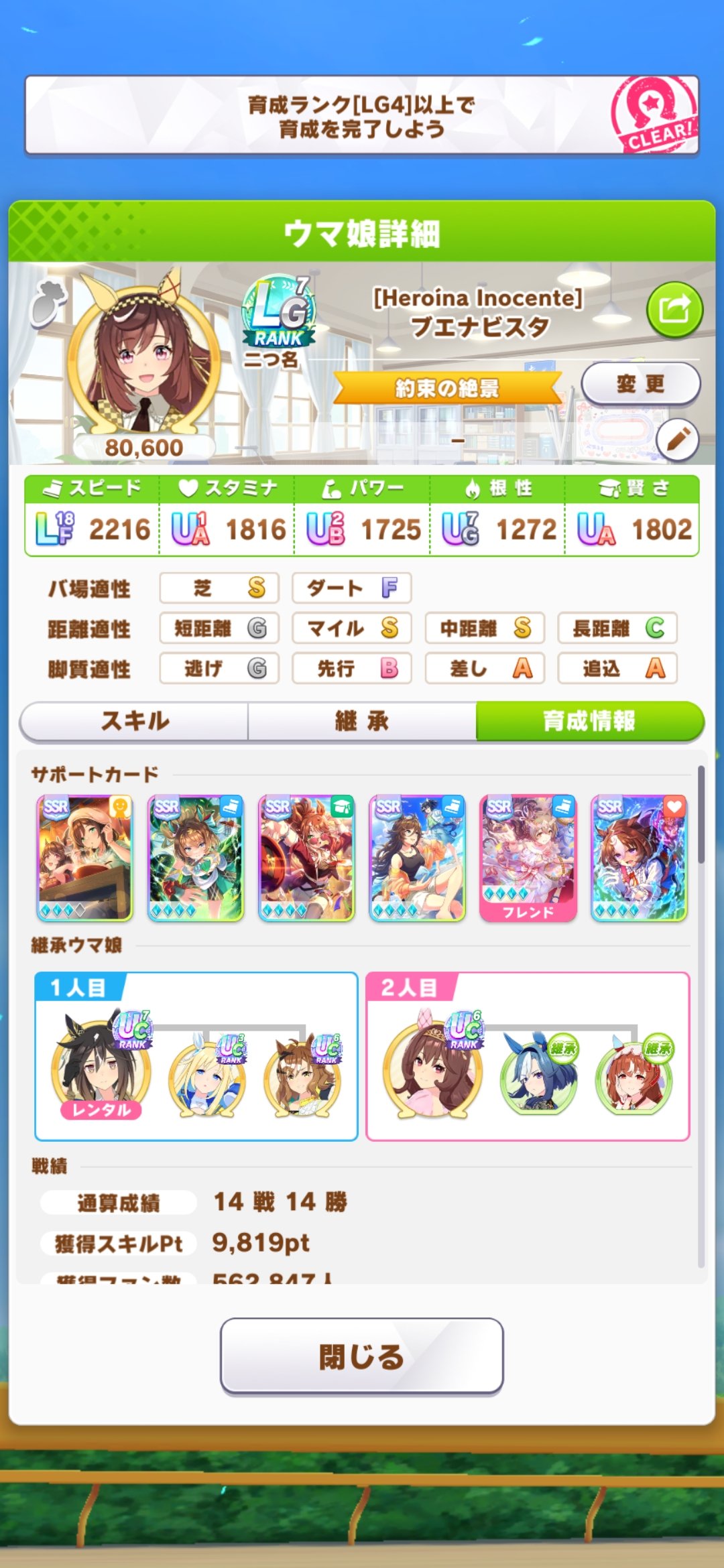Tap the 変更 button to change title

640,384
